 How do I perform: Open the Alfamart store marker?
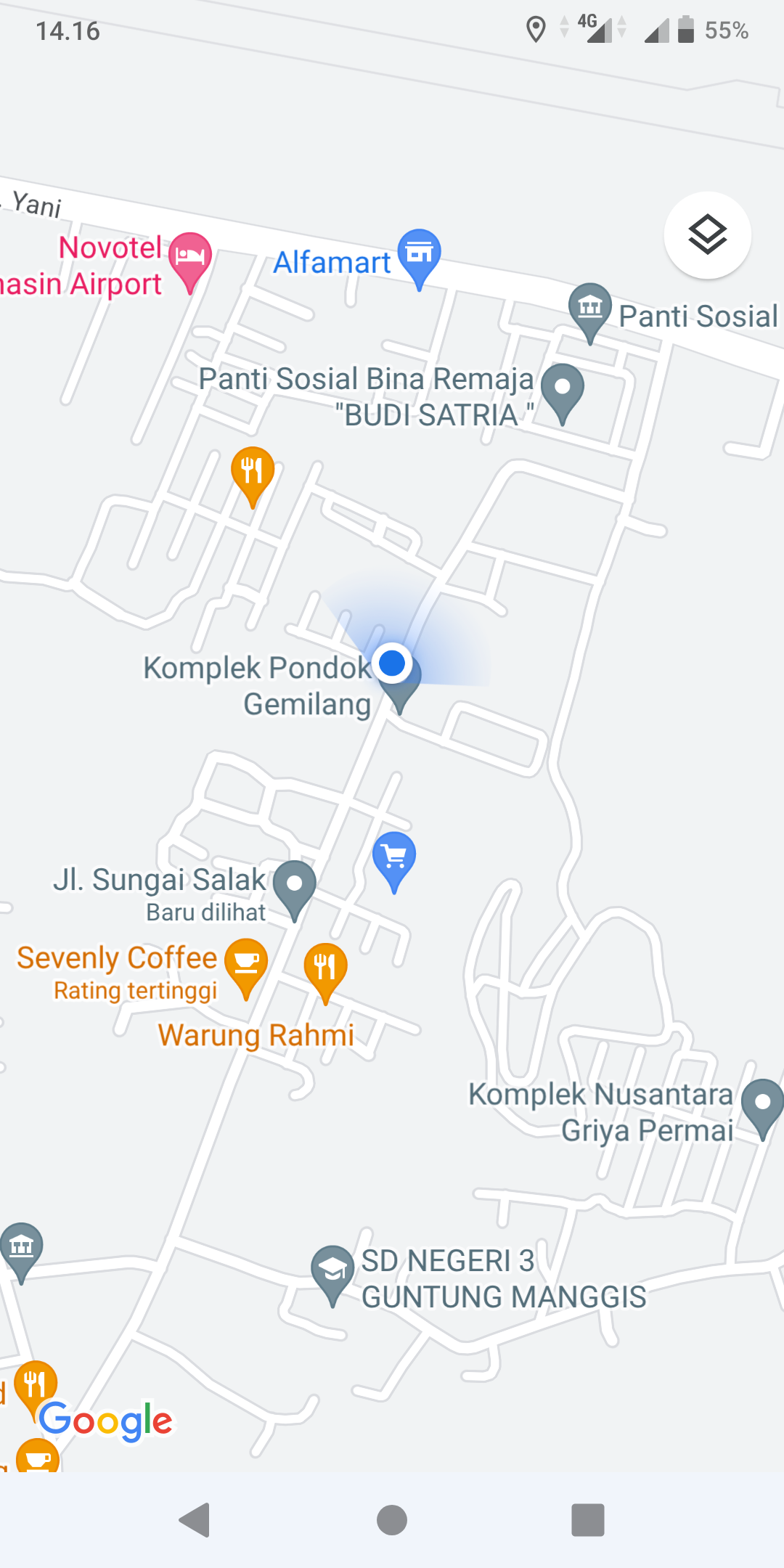point(419,254)
